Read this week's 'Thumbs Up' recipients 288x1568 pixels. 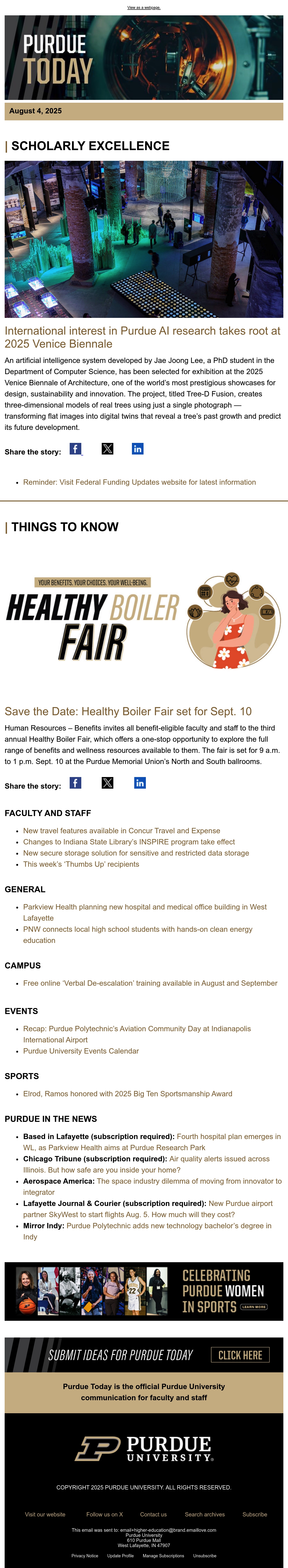pos(81,864)
